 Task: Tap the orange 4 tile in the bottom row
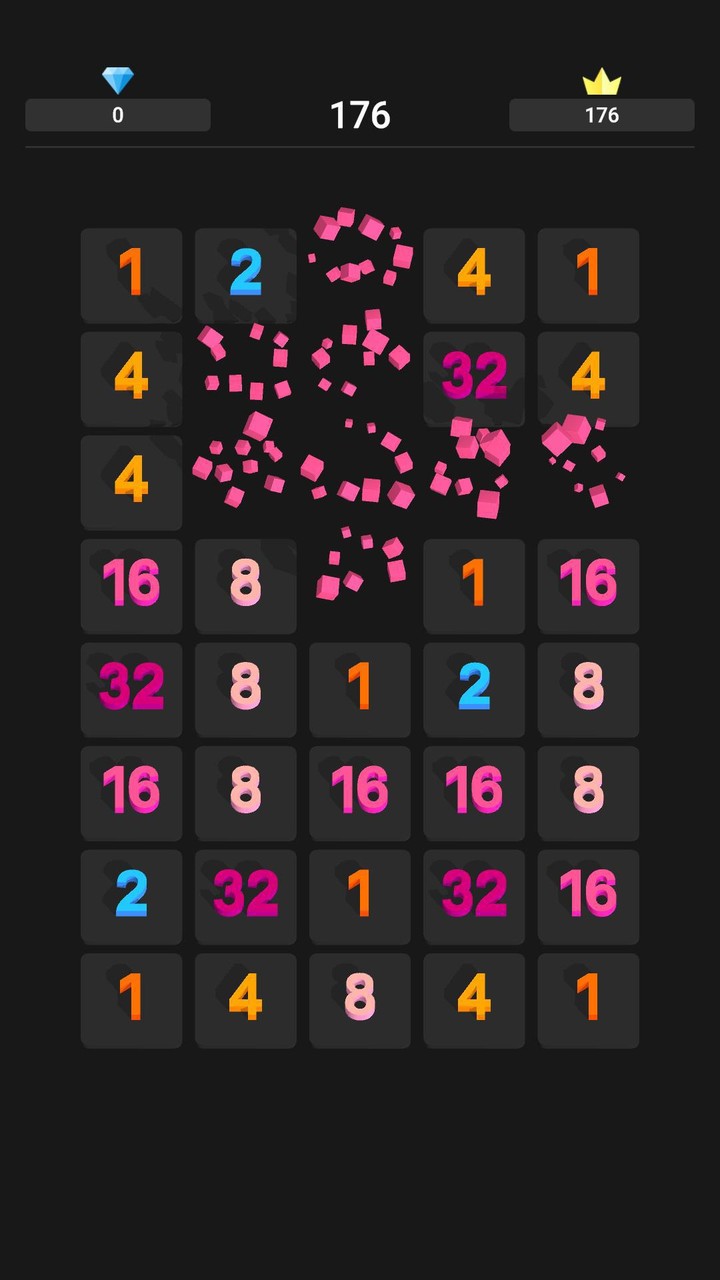tap(245, 1000)
